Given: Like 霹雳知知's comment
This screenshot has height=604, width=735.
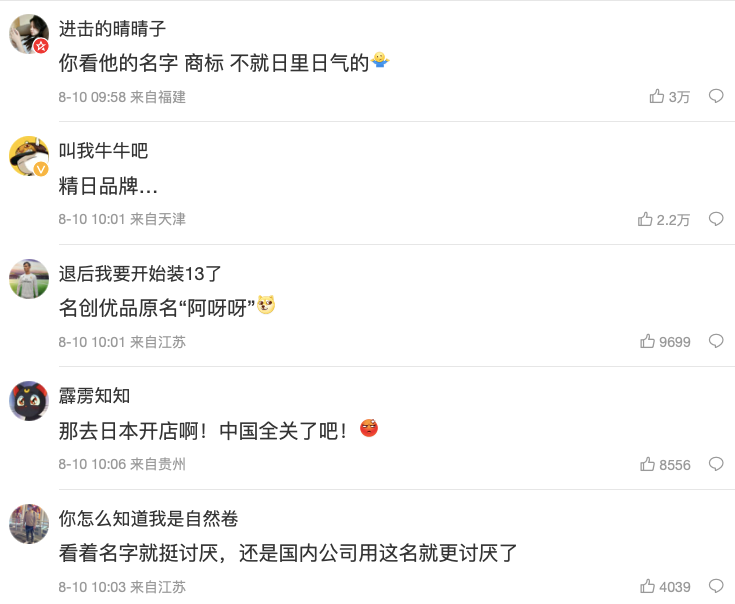Looking at the screenshot, I should (x=648, y=464).
